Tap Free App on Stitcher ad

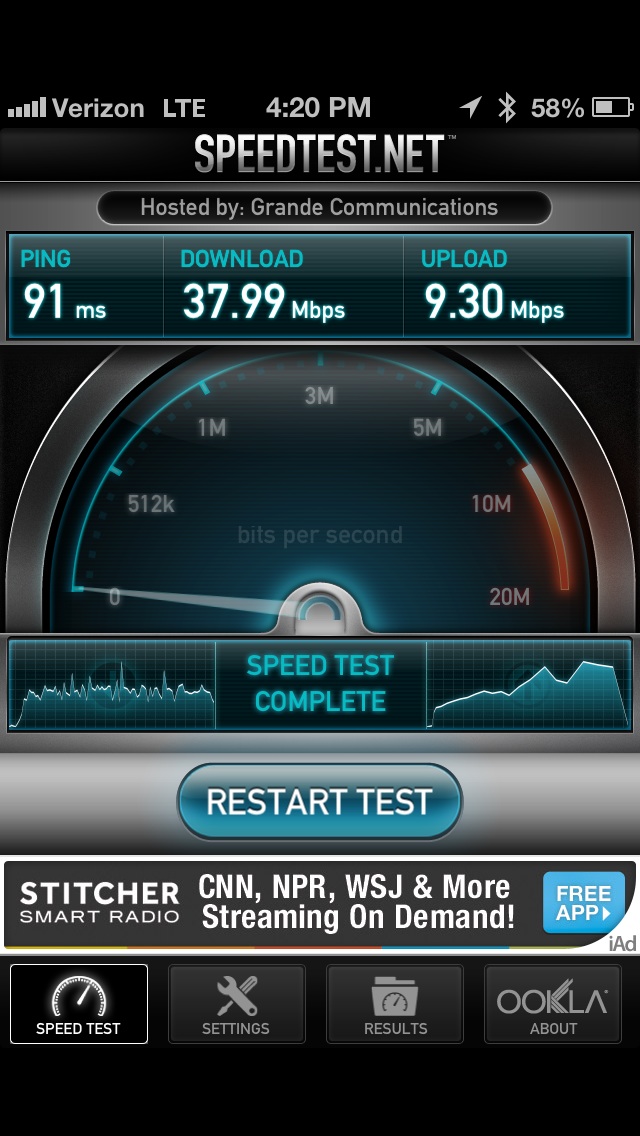(583, 902)
